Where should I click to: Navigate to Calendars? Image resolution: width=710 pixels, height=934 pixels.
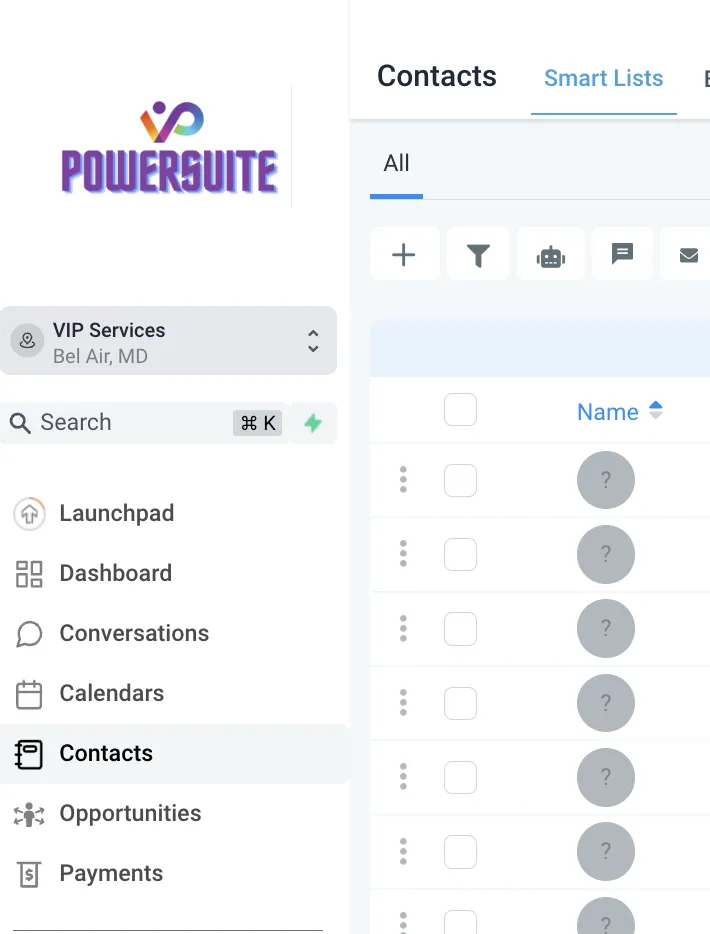coord(111,693)
